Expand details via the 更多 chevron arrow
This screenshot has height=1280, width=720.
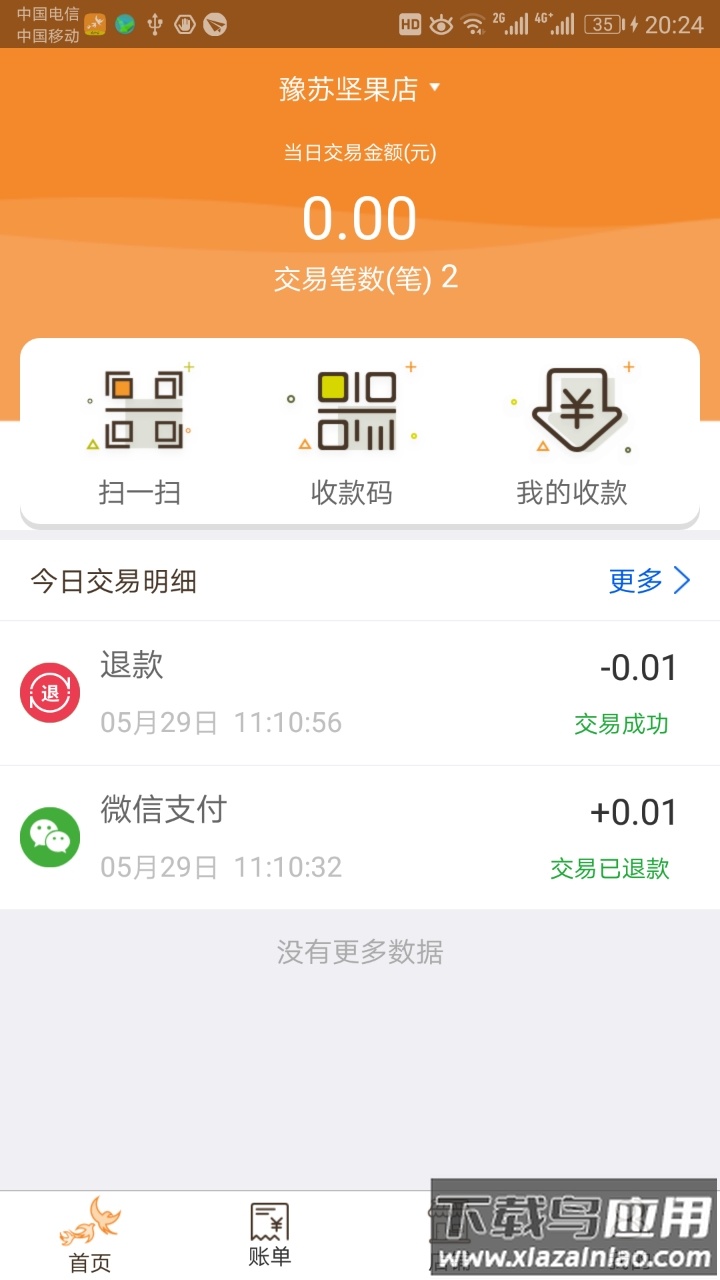click(682, 580)
